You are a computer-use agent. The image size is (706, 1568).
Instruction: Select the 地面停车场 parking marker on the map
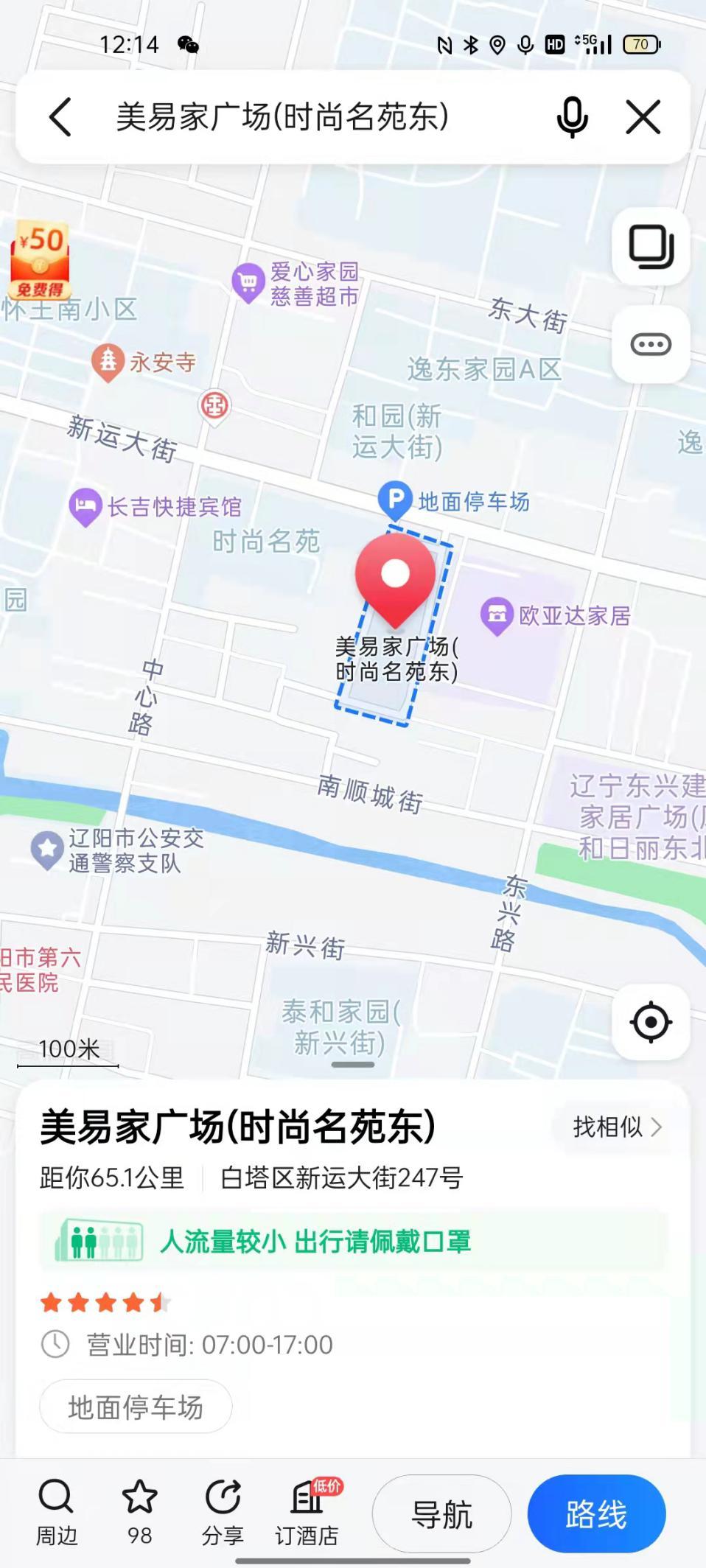click(395, 500)
